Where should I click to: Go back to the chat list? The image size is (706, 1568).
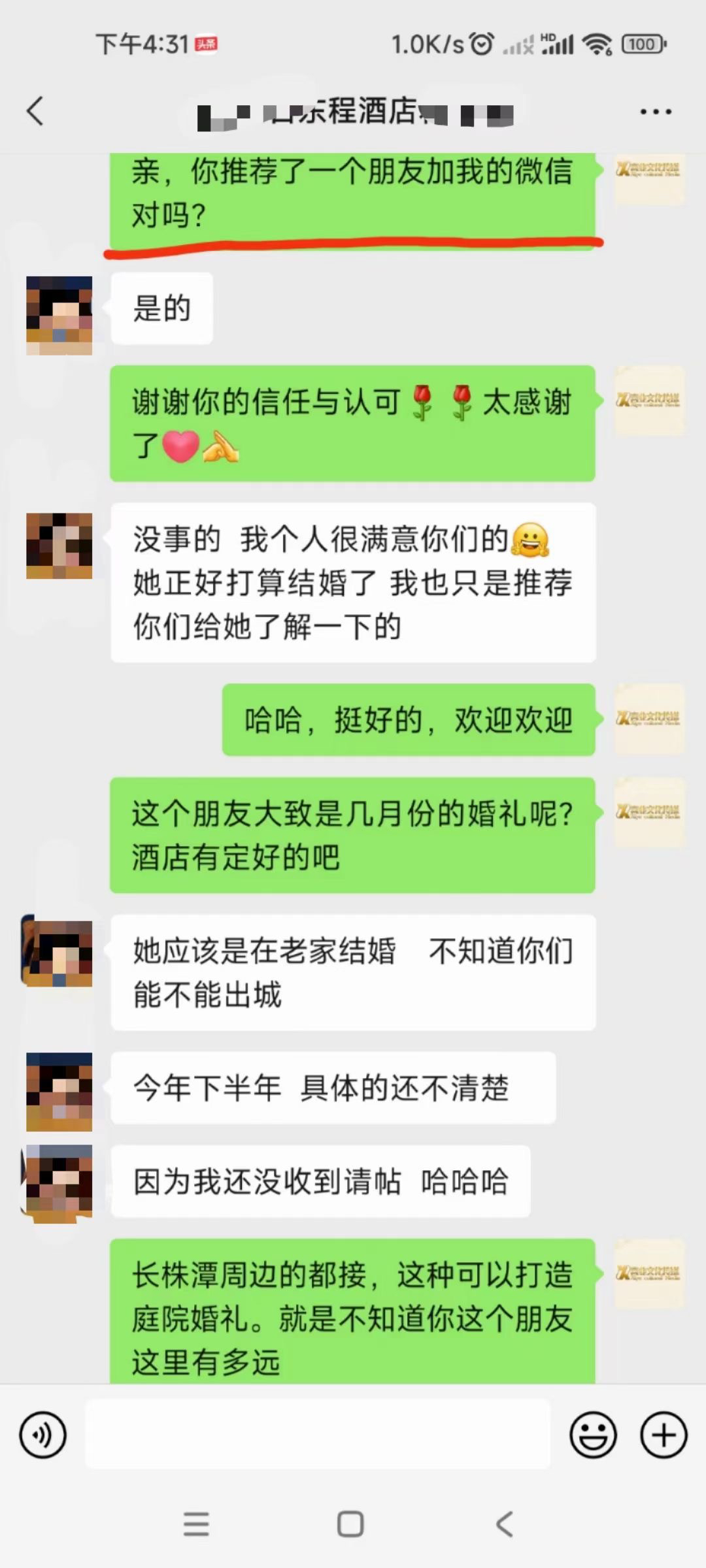[35, 111]
